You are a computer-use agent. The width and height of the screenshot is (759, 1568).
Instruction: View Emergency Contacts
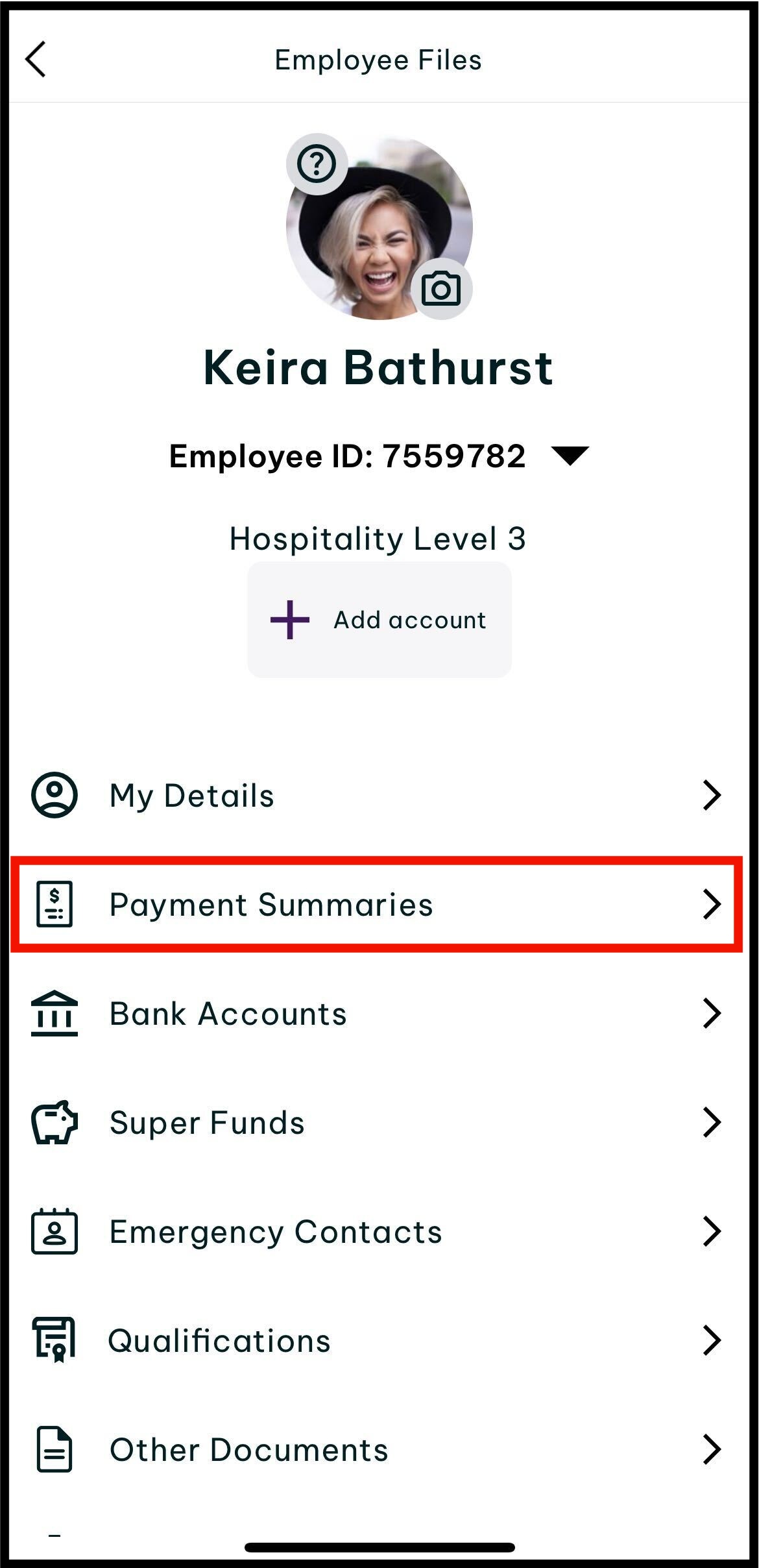379,1231
